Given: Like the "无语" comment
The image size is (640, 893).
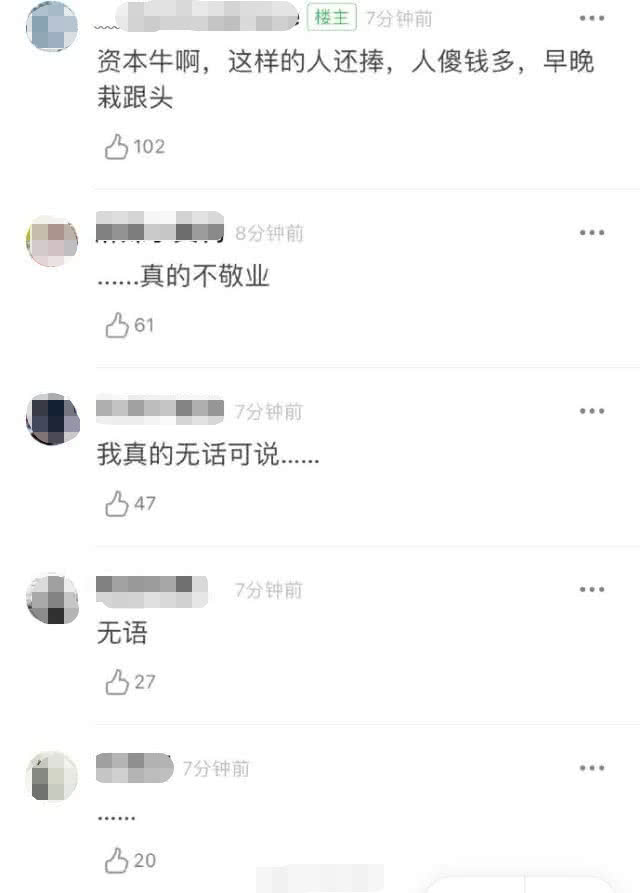Looking at the screenshot, I should 118,682.
